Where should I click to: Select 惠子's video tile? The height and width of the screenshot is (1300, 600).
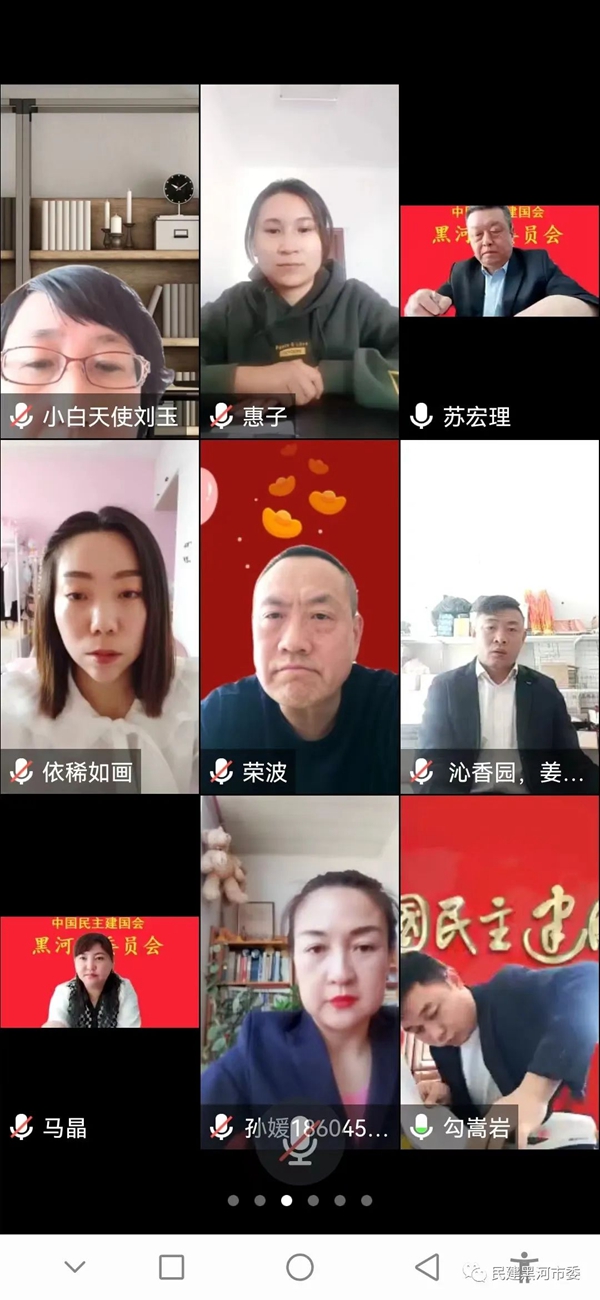(x=299, y=260)
